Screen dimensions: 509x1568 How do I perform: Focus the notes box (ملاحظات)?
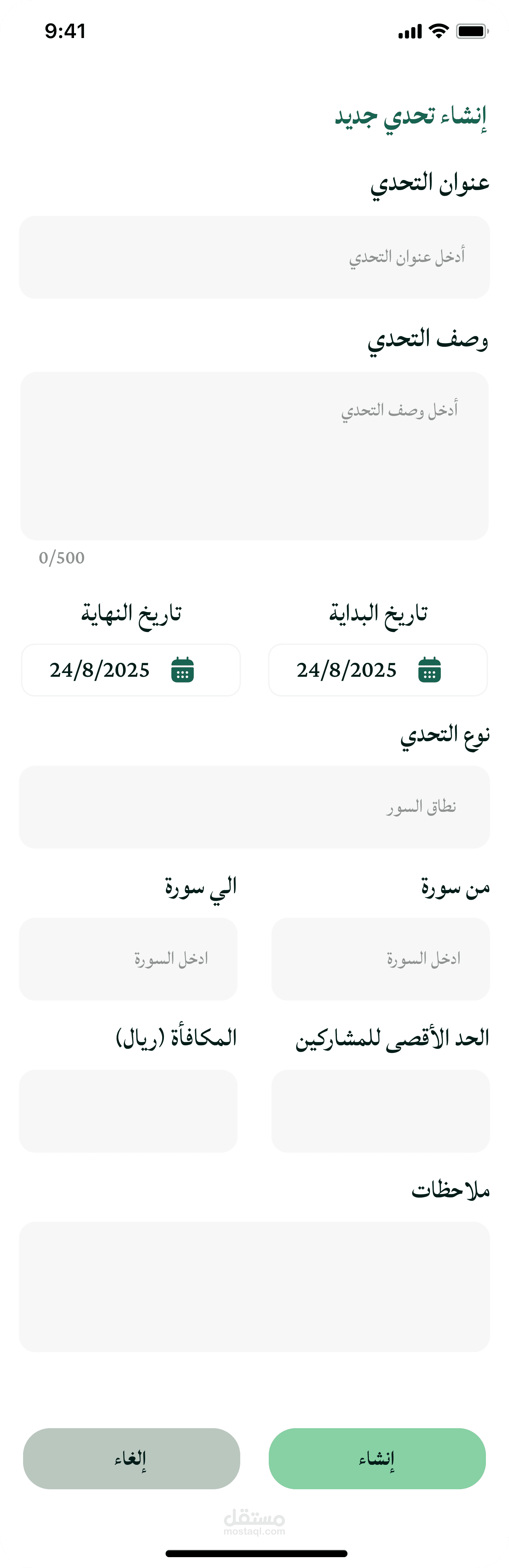point(254,1286)
